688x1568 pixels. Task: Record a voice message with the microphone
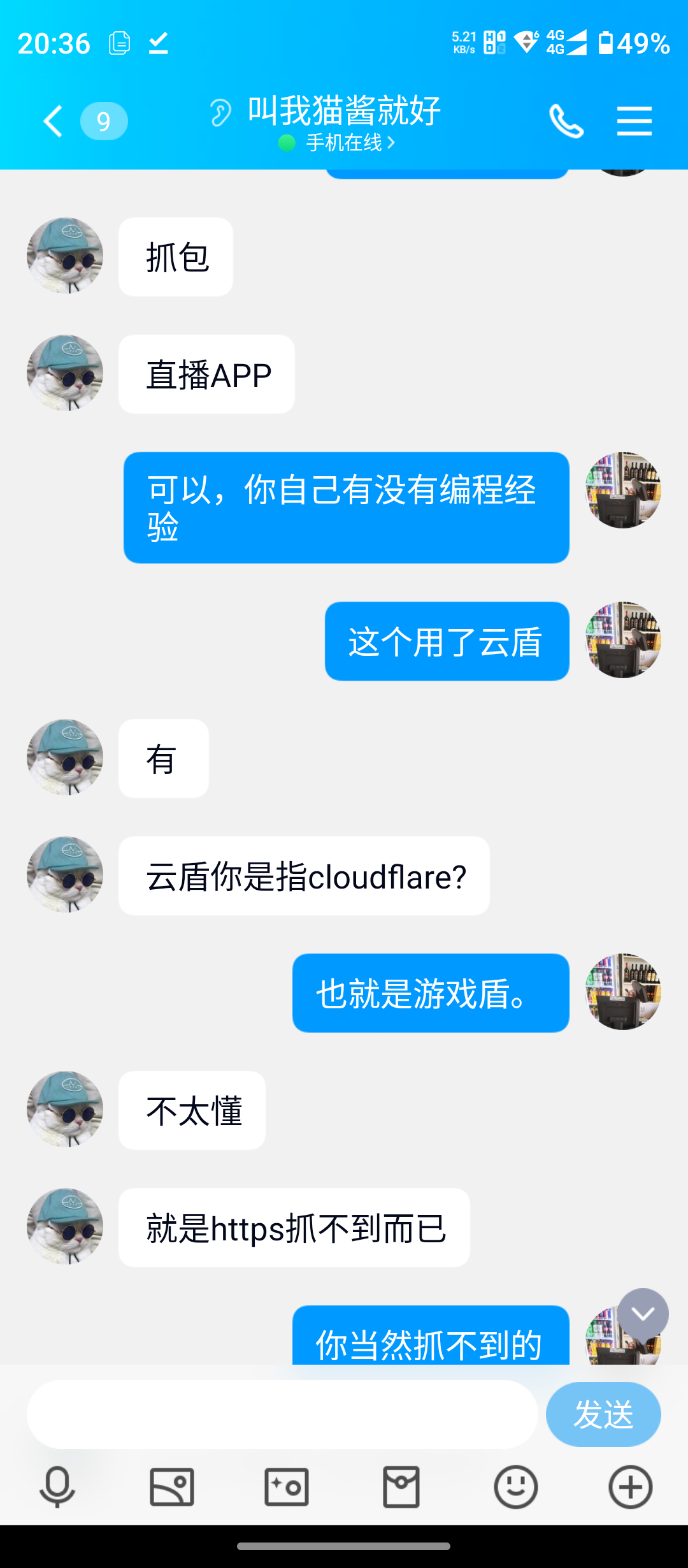click(57, 1486)
